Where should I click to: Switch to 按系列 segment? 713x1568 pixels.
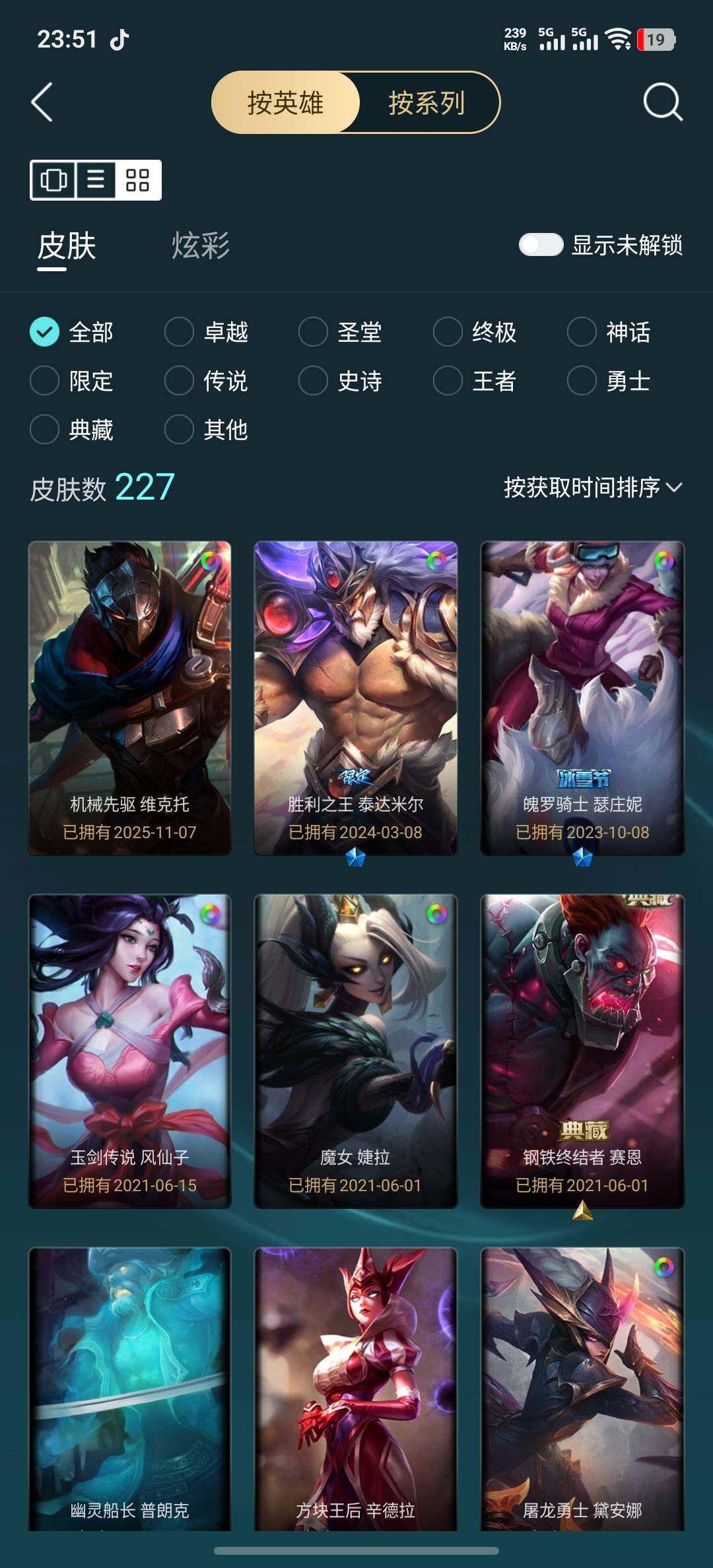(426, 102)
